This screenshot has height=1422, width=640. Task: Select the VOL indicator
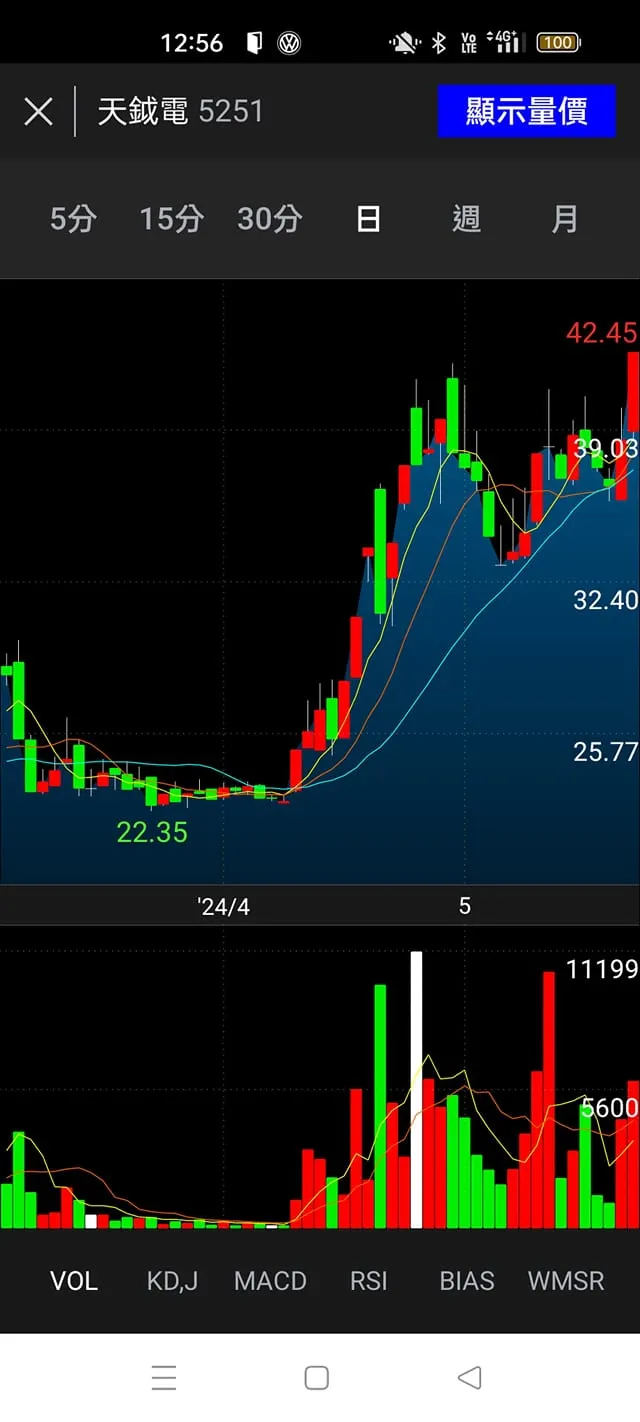74,1281
